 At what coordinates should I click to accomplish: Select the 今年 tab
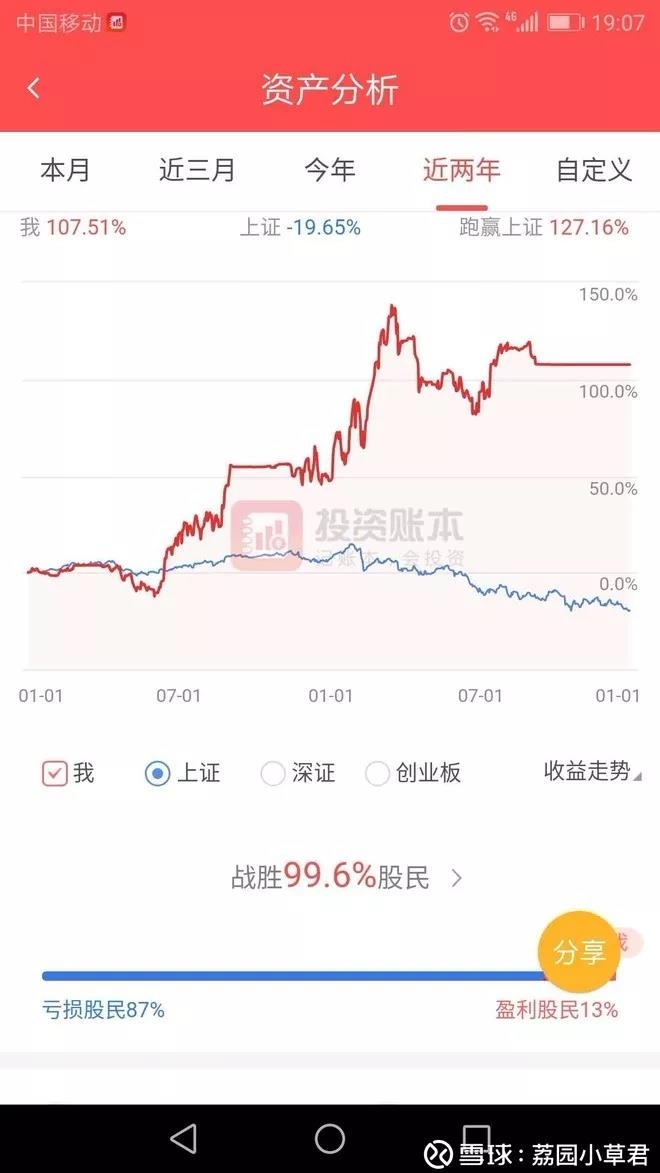pyautogui.click(x=329, y=170)
